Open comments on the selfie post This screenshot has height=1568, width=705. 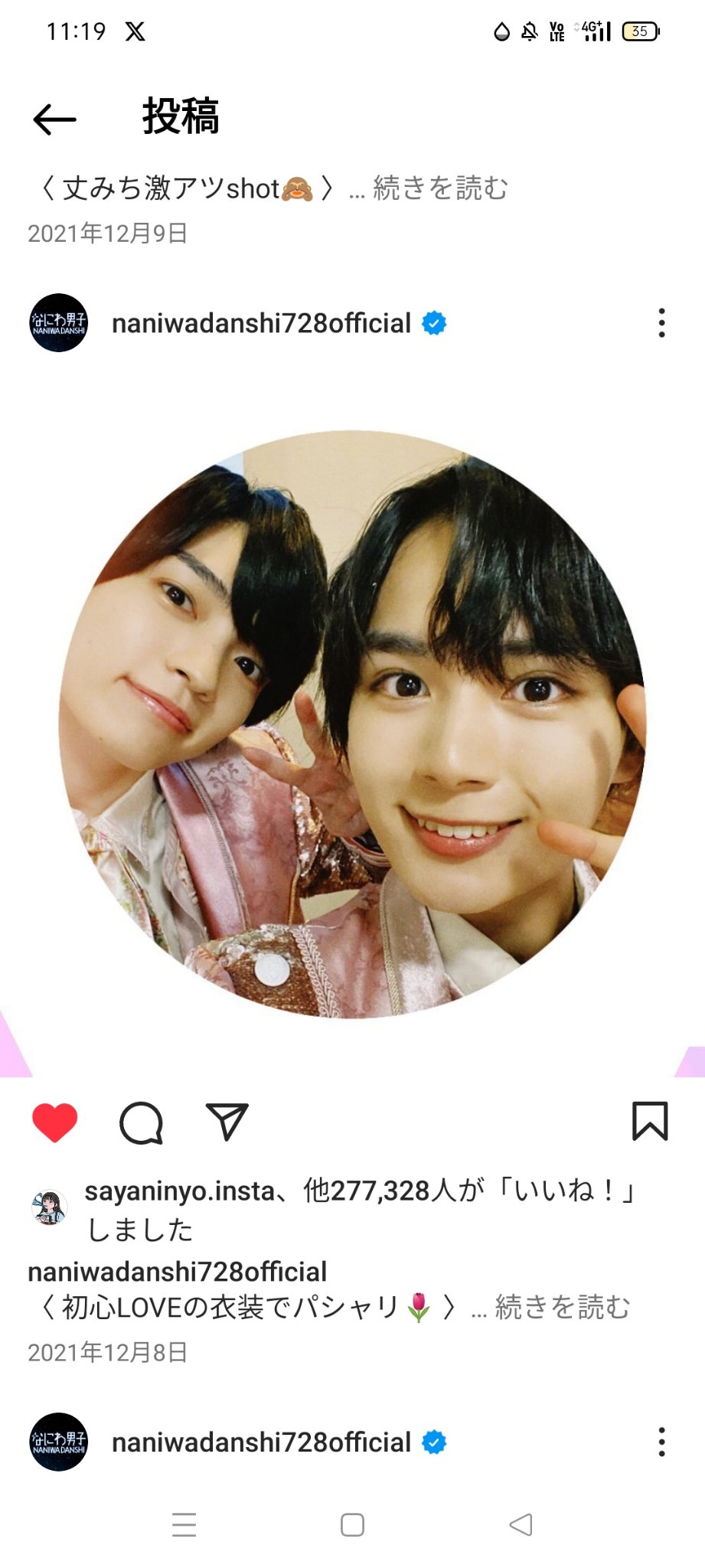[x=142, y=1122]
